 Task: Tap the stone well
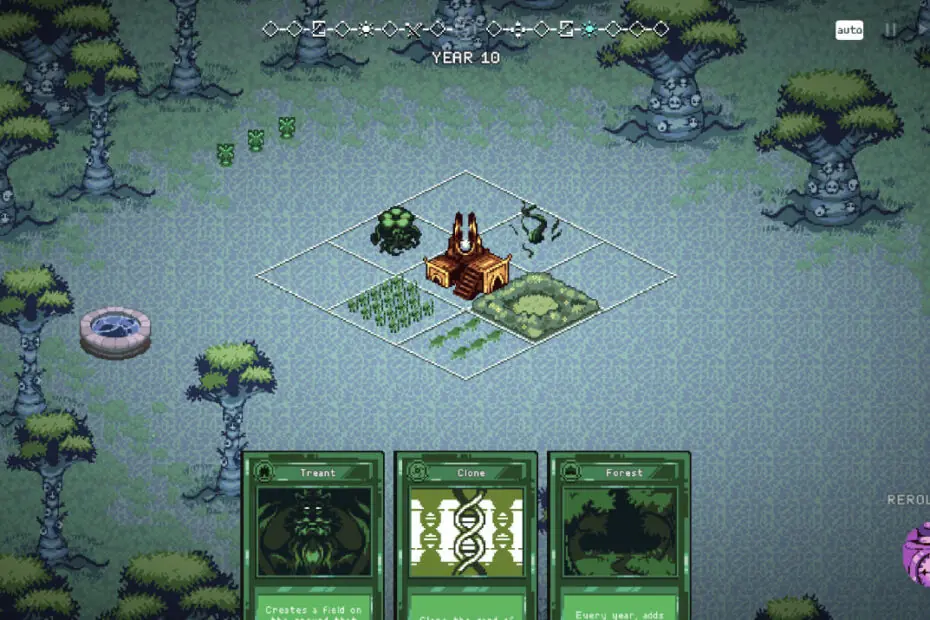115,332
